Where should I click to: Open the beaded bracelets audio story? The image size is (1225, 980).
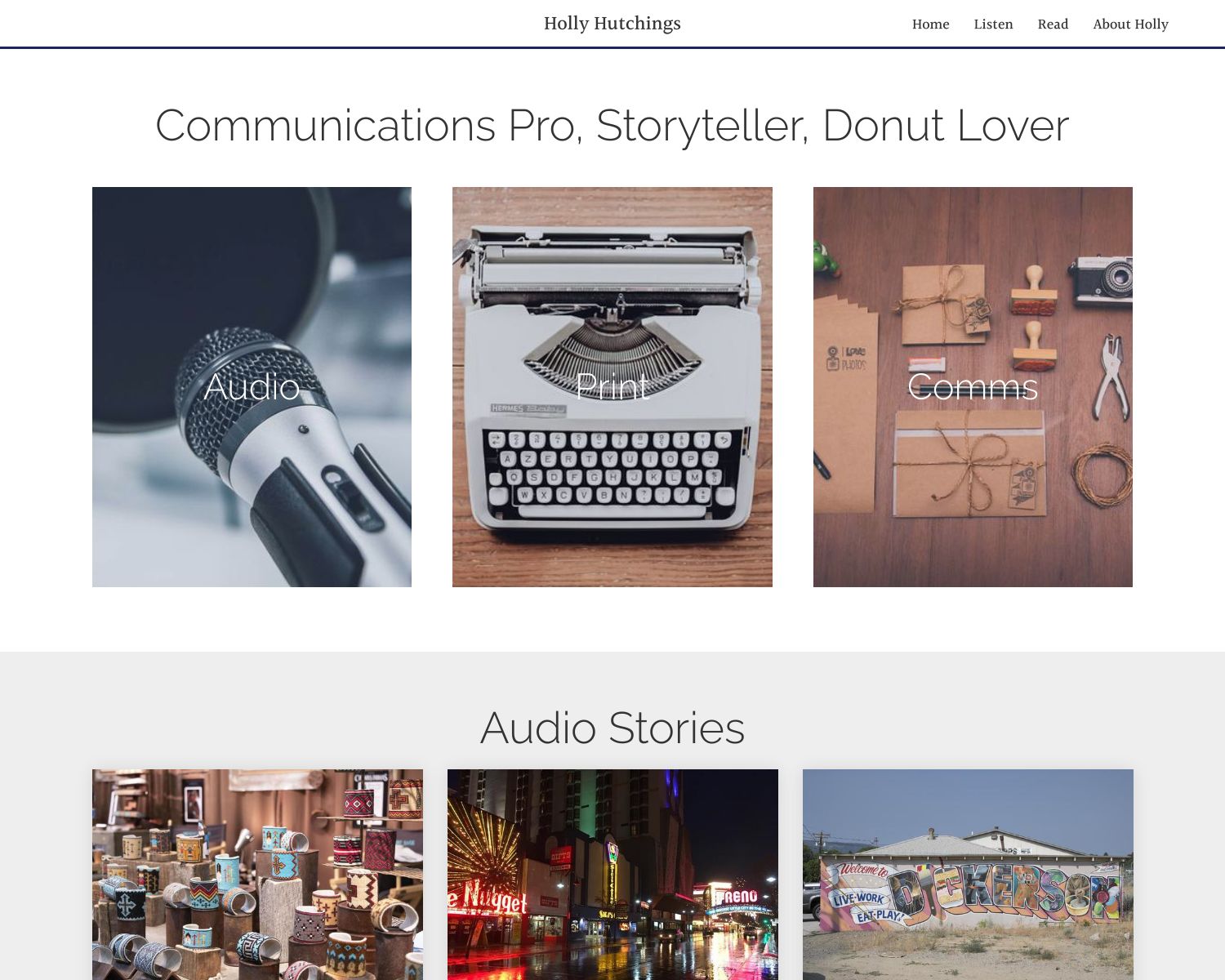click(257, 874)
